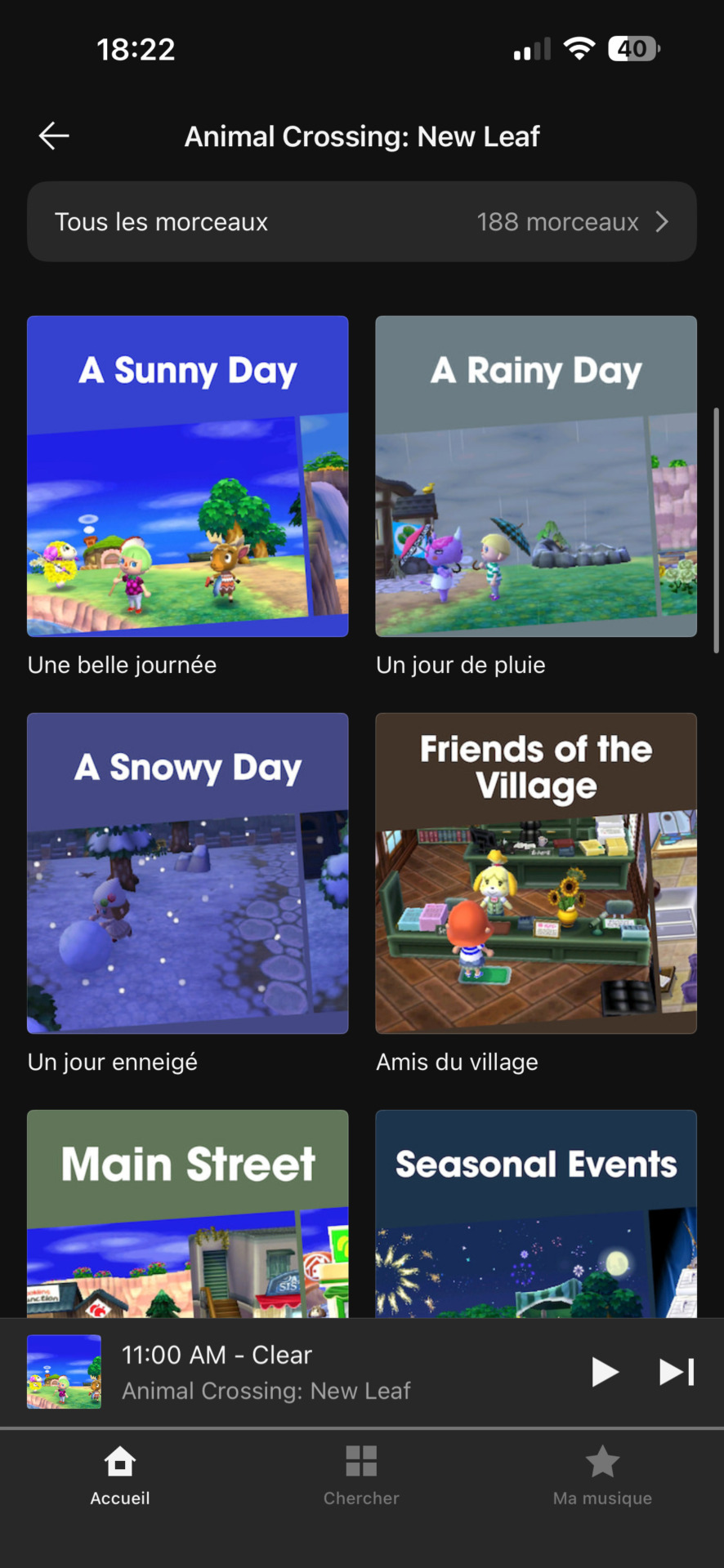The image size is (724, 1568).
Task: Go to the Ma musique tab
Action: pos(602,1476)
